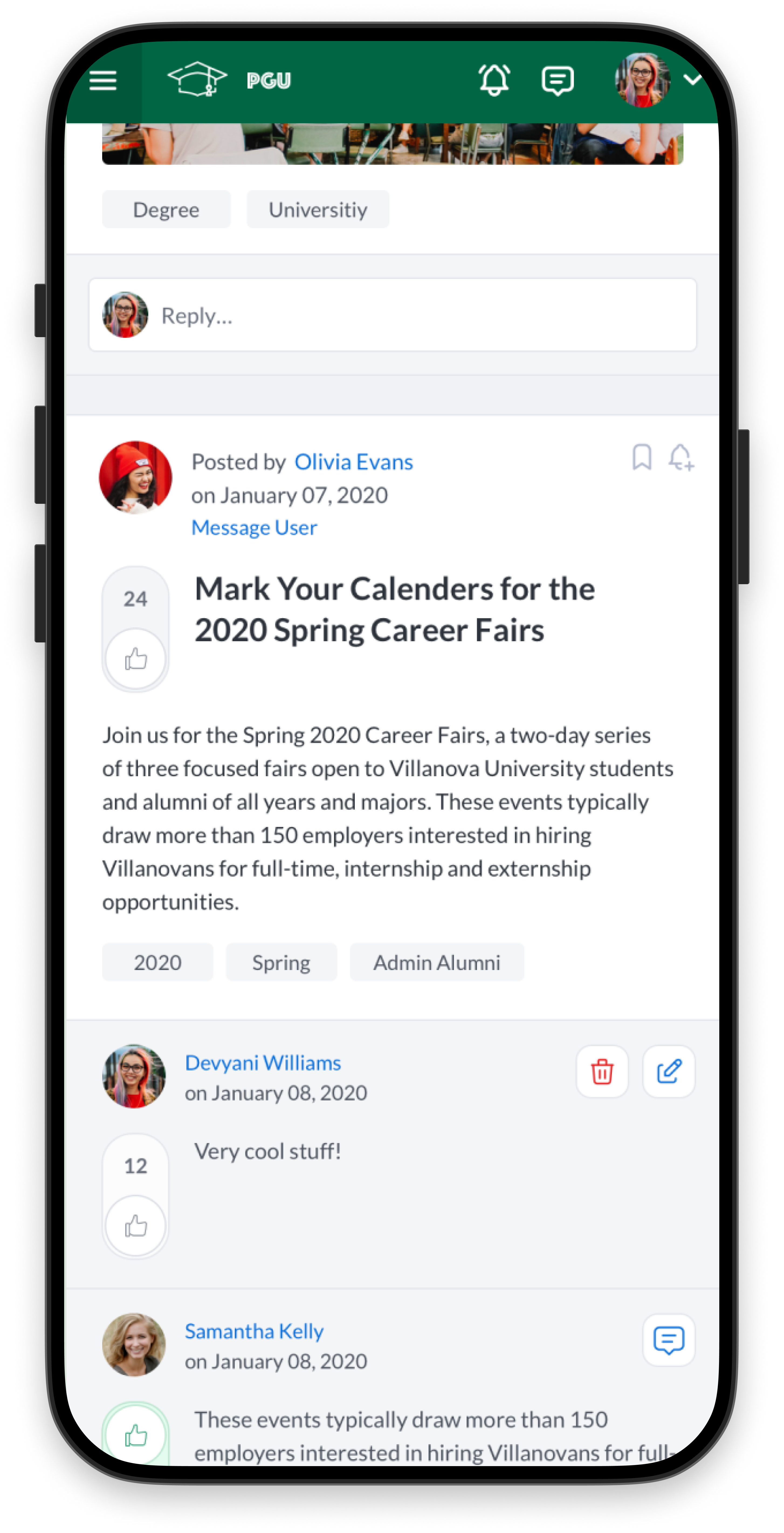Open Devyani Williams's profile link
Viewport: 784px width, 1533px height.
click(262, 1063)
